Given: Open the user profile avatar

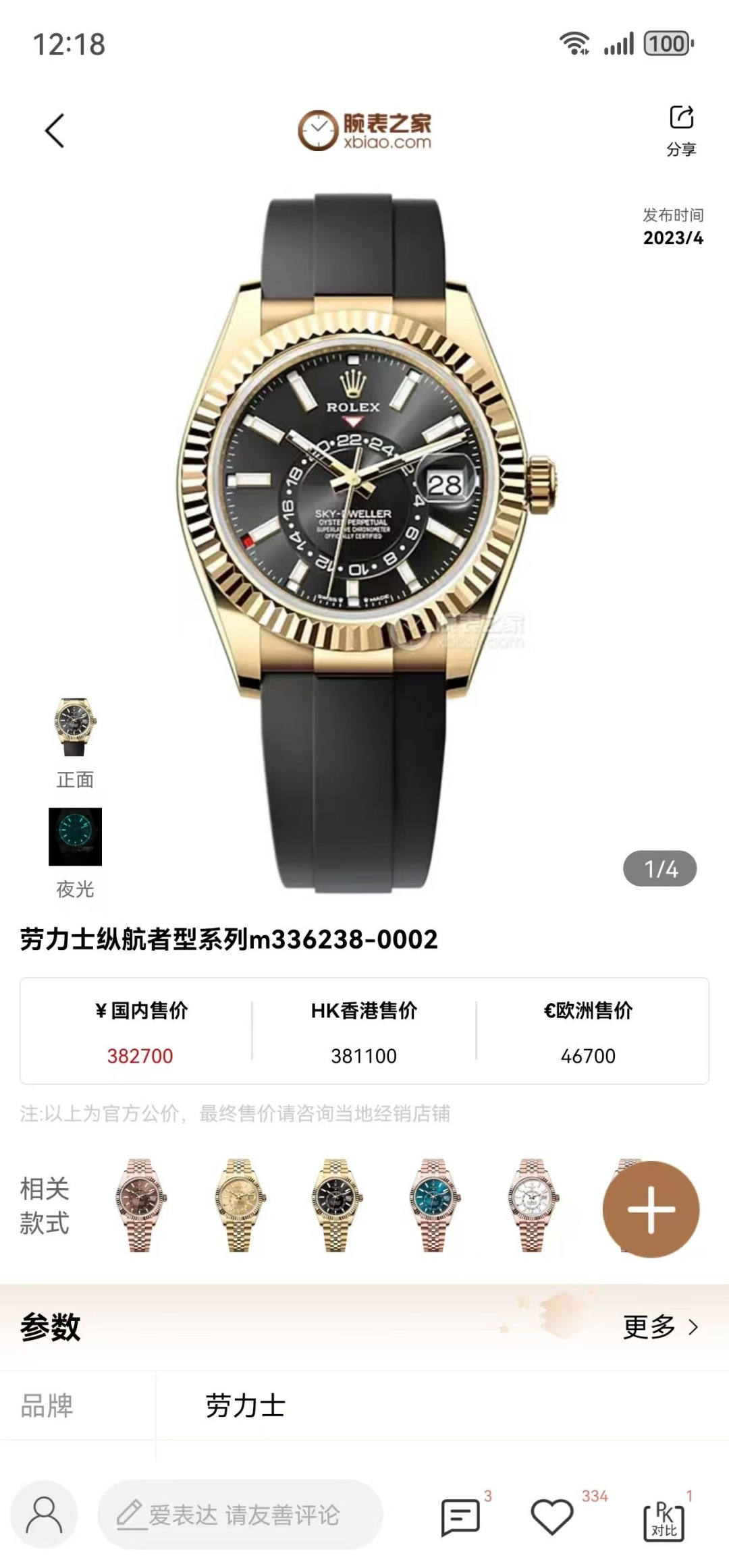Looking at the screenshot, I should 45,1515.
